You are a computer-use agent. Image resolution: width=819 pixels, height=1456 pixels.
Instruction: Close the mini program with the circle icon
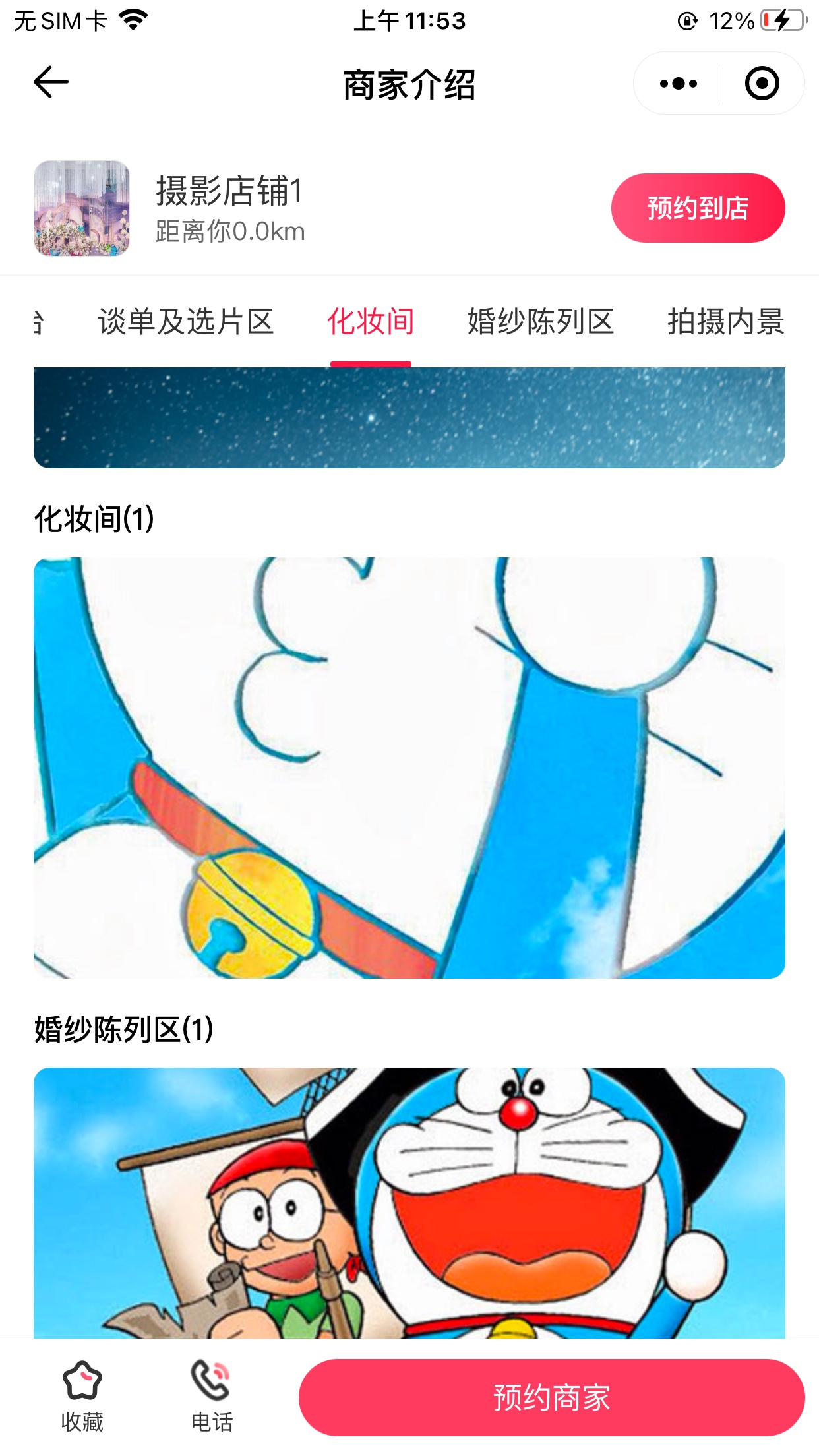(762, 84)
